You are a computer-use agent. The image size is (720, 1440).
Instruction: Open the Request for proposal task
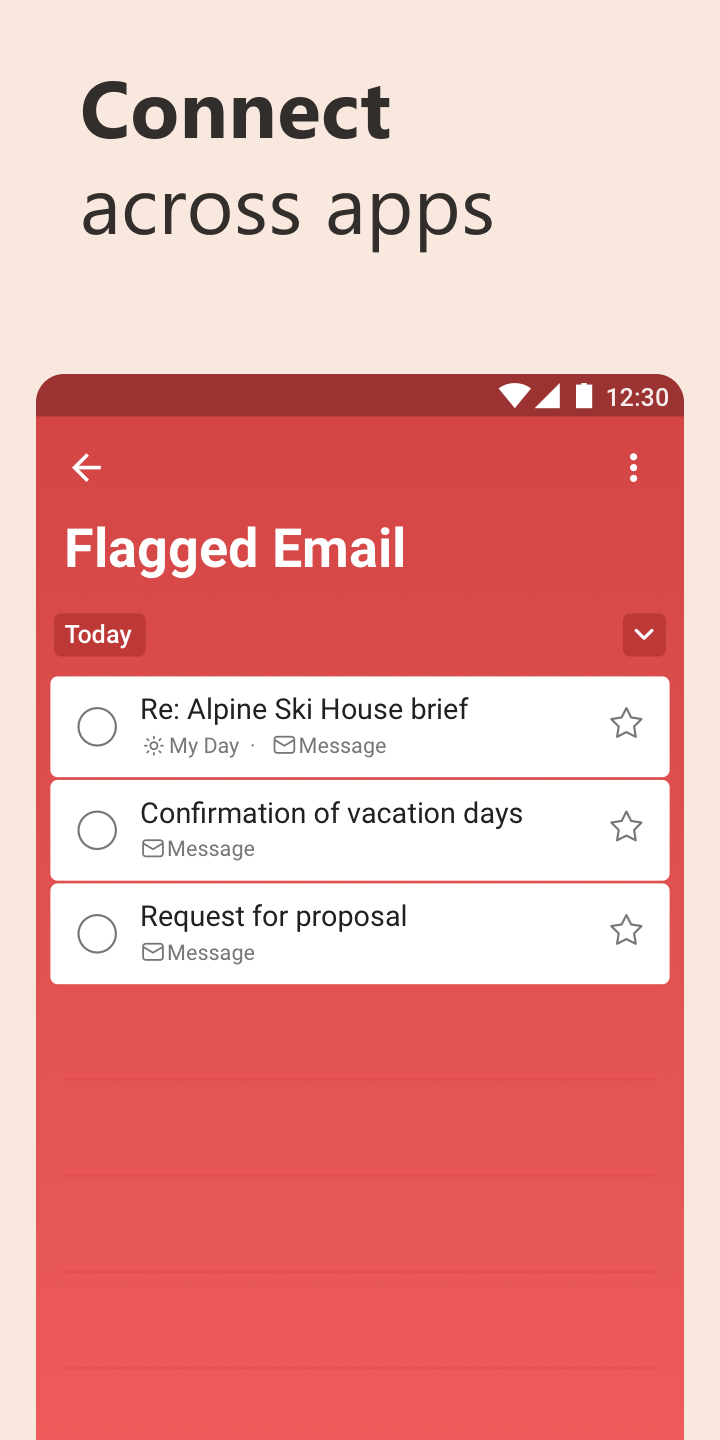point(273,915)
